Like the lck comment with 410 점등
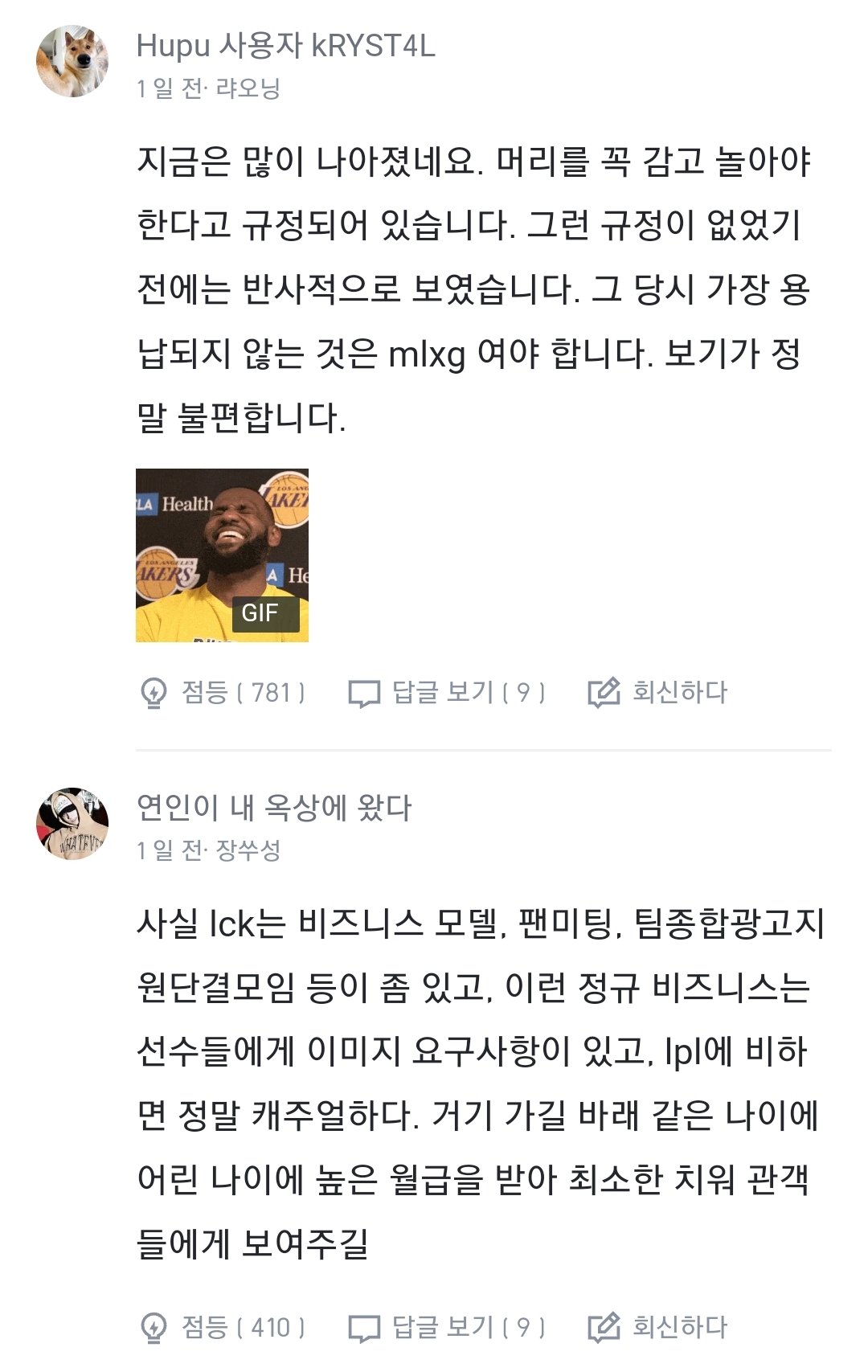The height and width of the screenshot is (1372, 868). tap(223, 1327)
